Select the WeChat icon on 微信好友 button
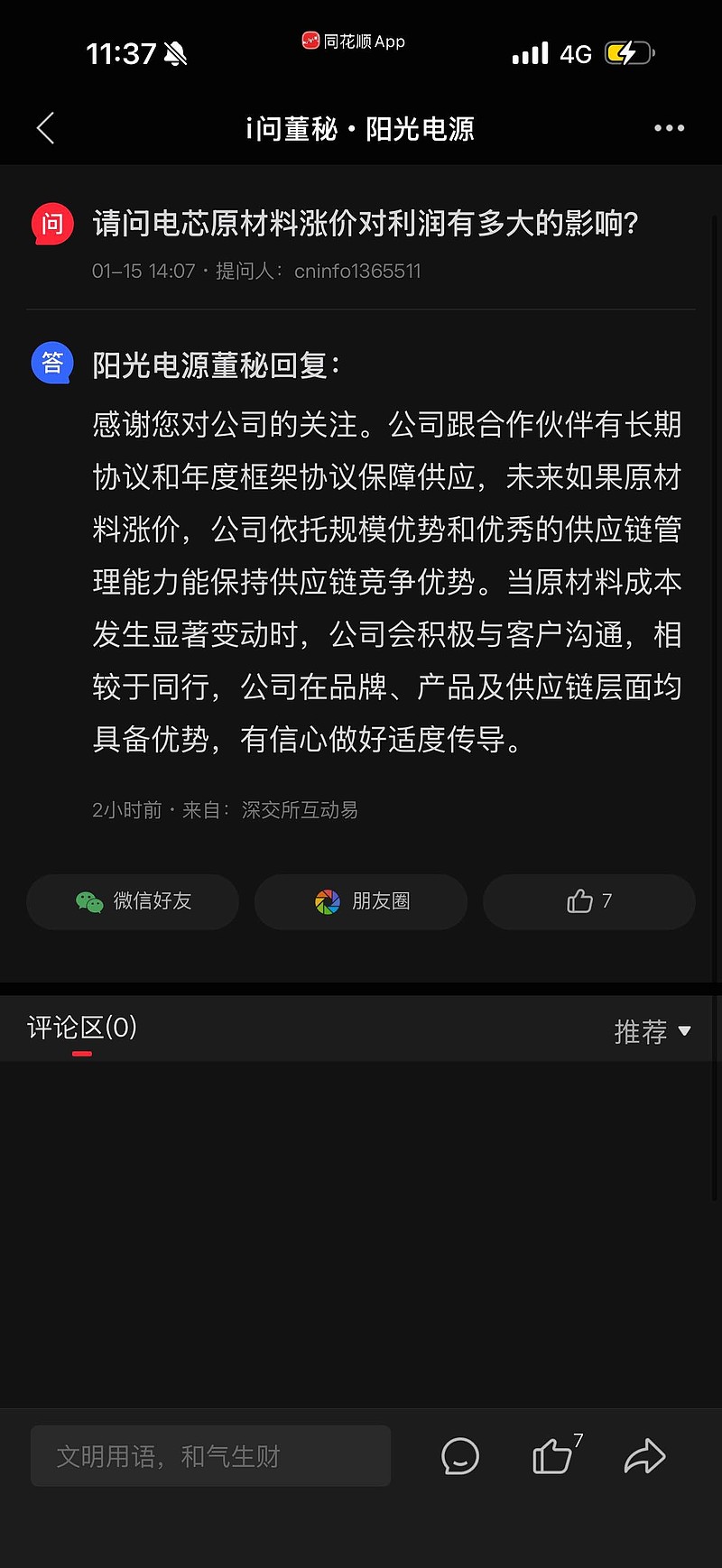Screen dimensions: 722x1568 pos(90,901)
